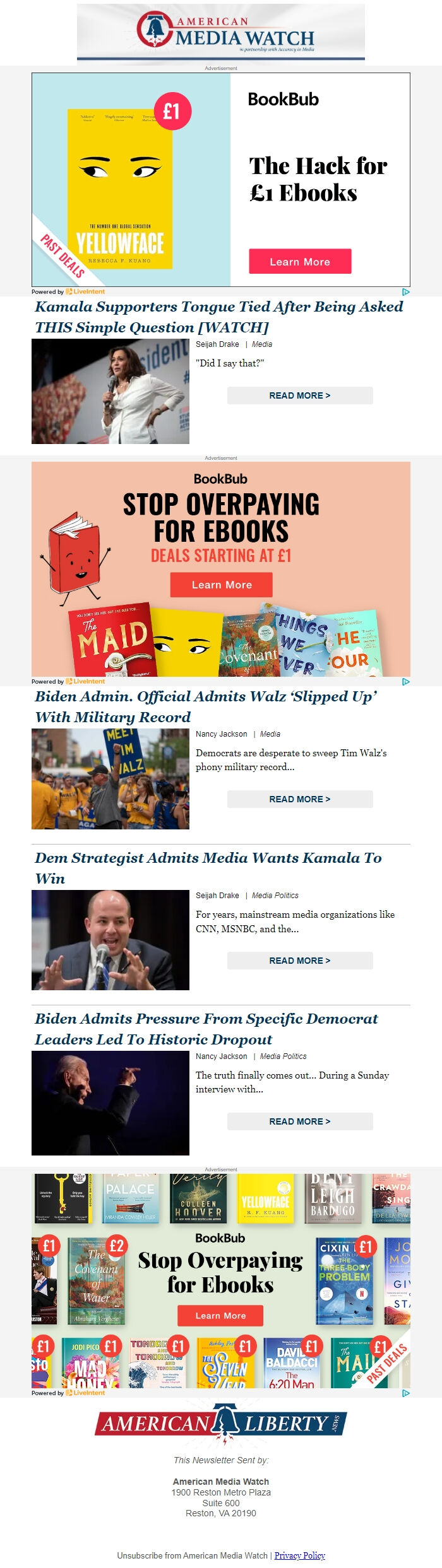Image resolution: width=442 pixels, height=1568 pixels.
Task: Read more on the mainstream media story
Action: tap(300, 961)
